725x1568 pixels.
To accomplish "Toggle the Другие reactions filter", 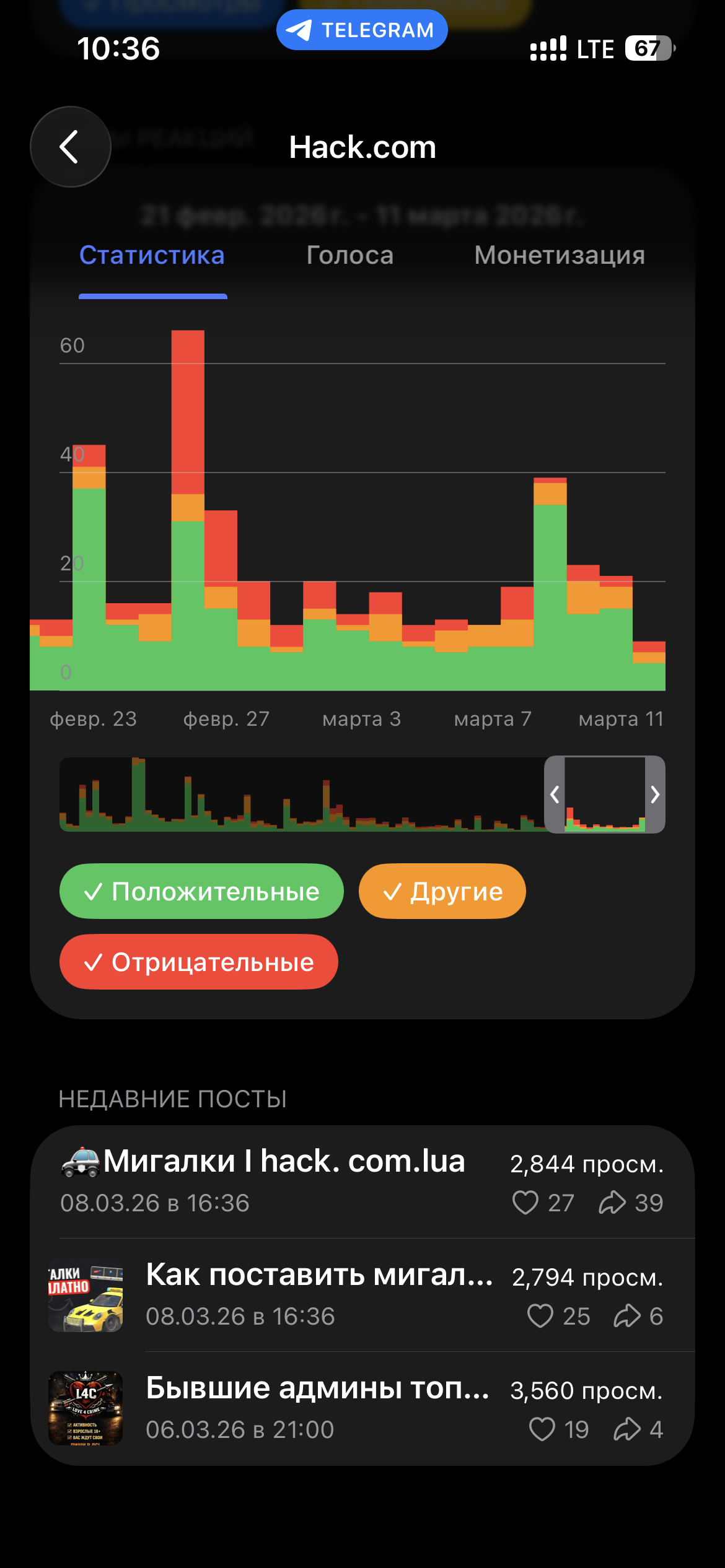I will click(x=442, y=892).
